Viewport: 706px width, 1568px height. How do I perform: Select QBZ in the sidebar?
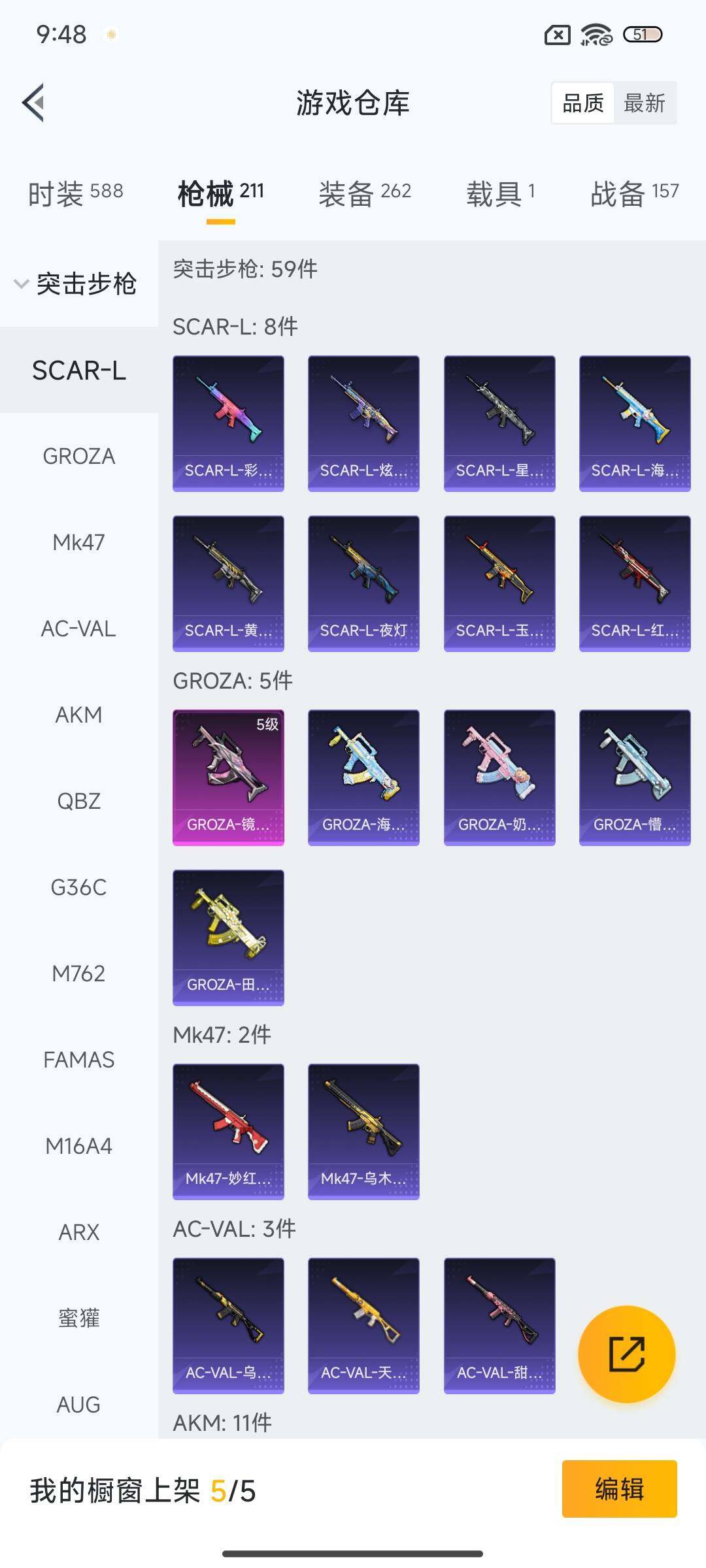click(x=78, y=801)
